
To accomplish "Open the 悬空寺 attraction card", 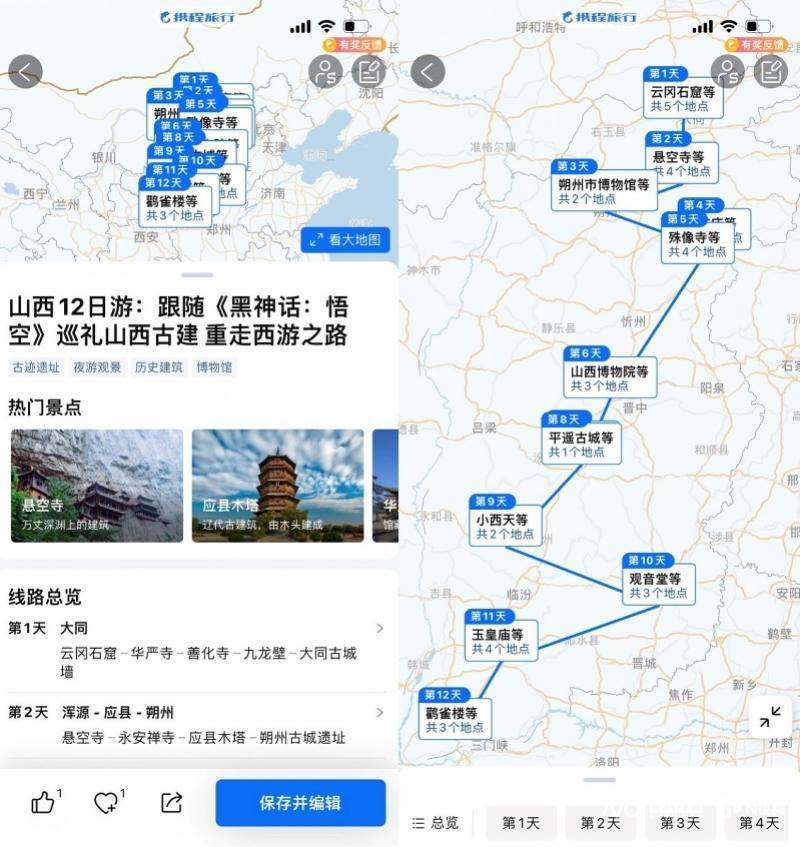I will 97,486.
